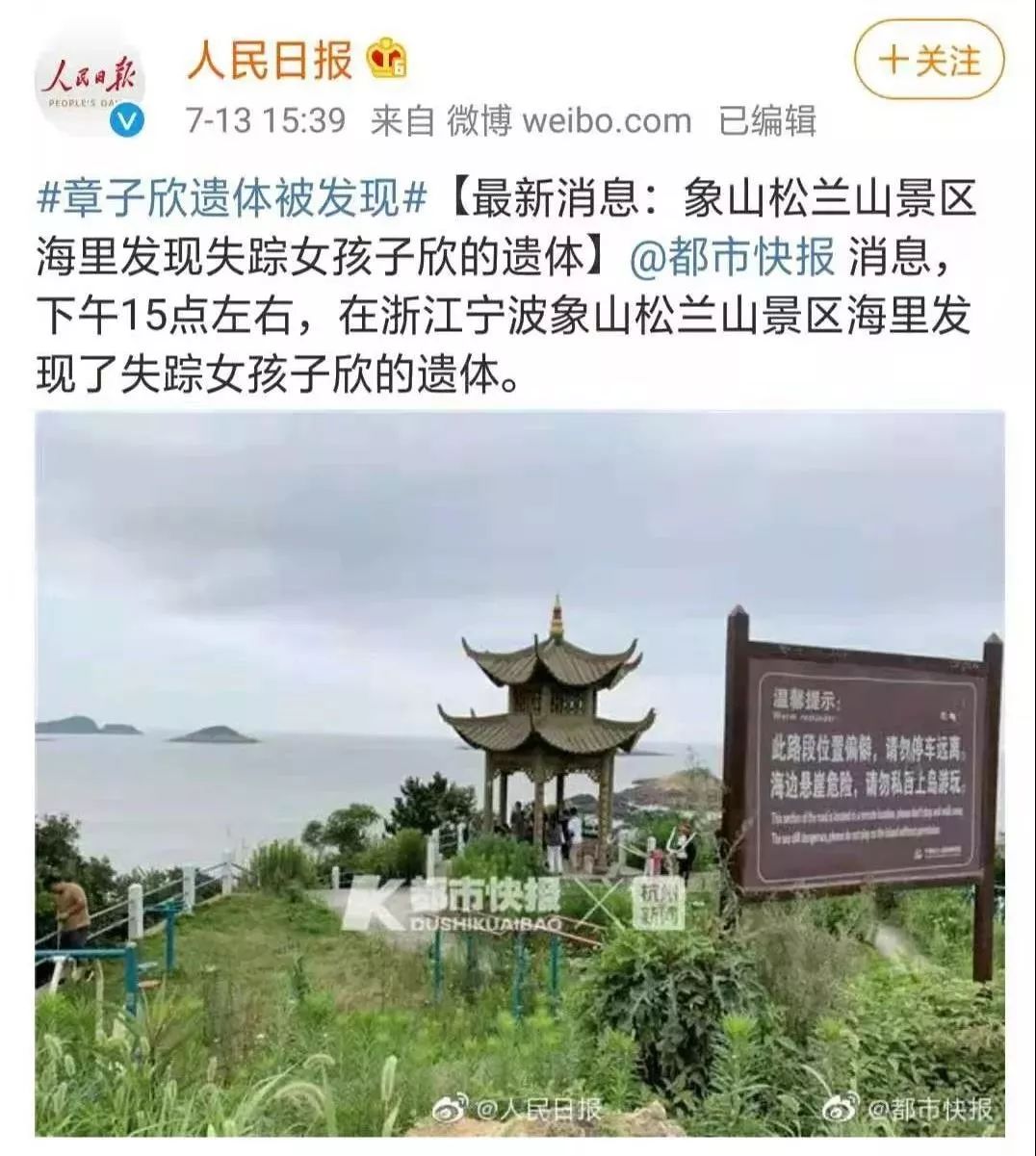The height and width of the screenshot is (1156, 1036).
Task: Click the blue verified badge on the avatar
Action: [127, 122]
